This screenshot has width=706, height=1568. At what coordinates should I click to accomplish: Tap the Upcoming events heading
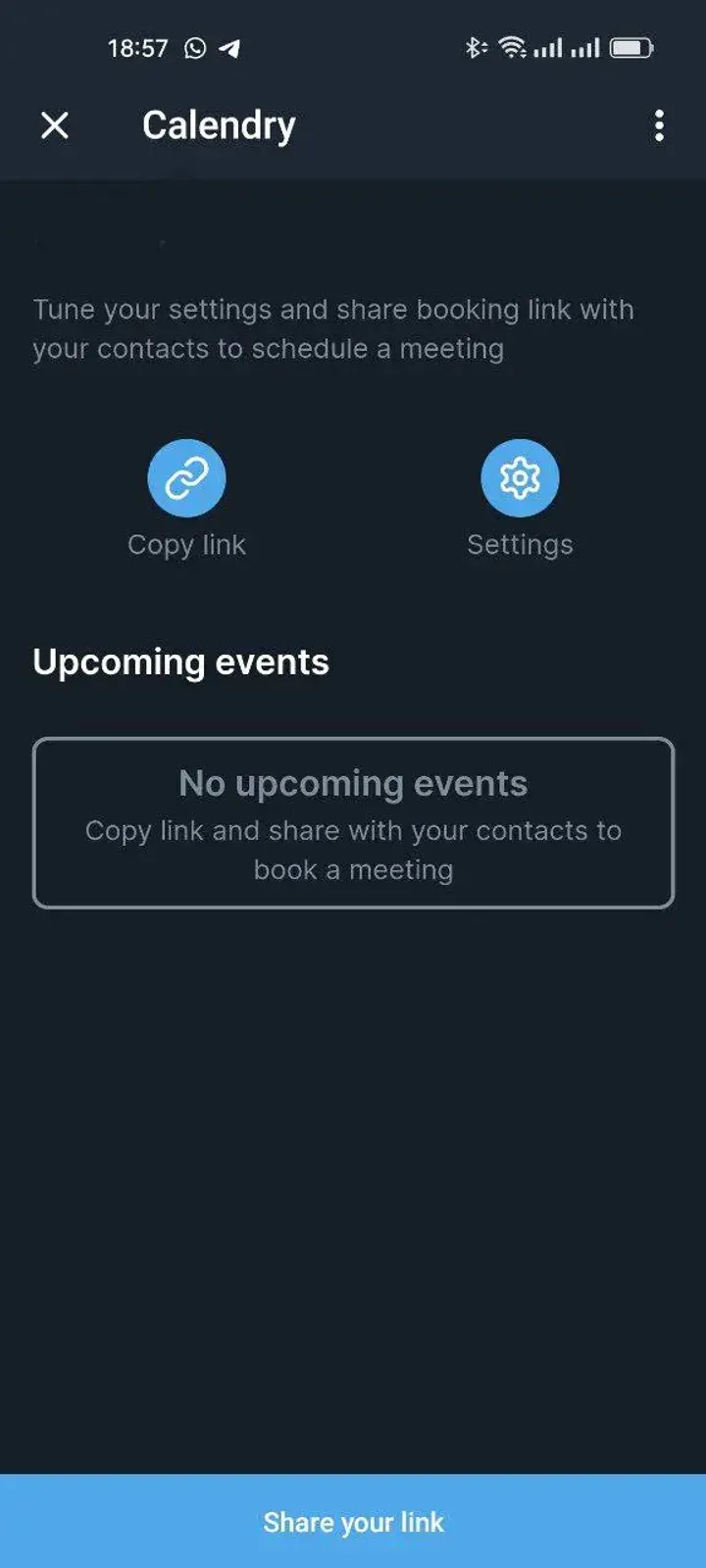coord(180,661)
